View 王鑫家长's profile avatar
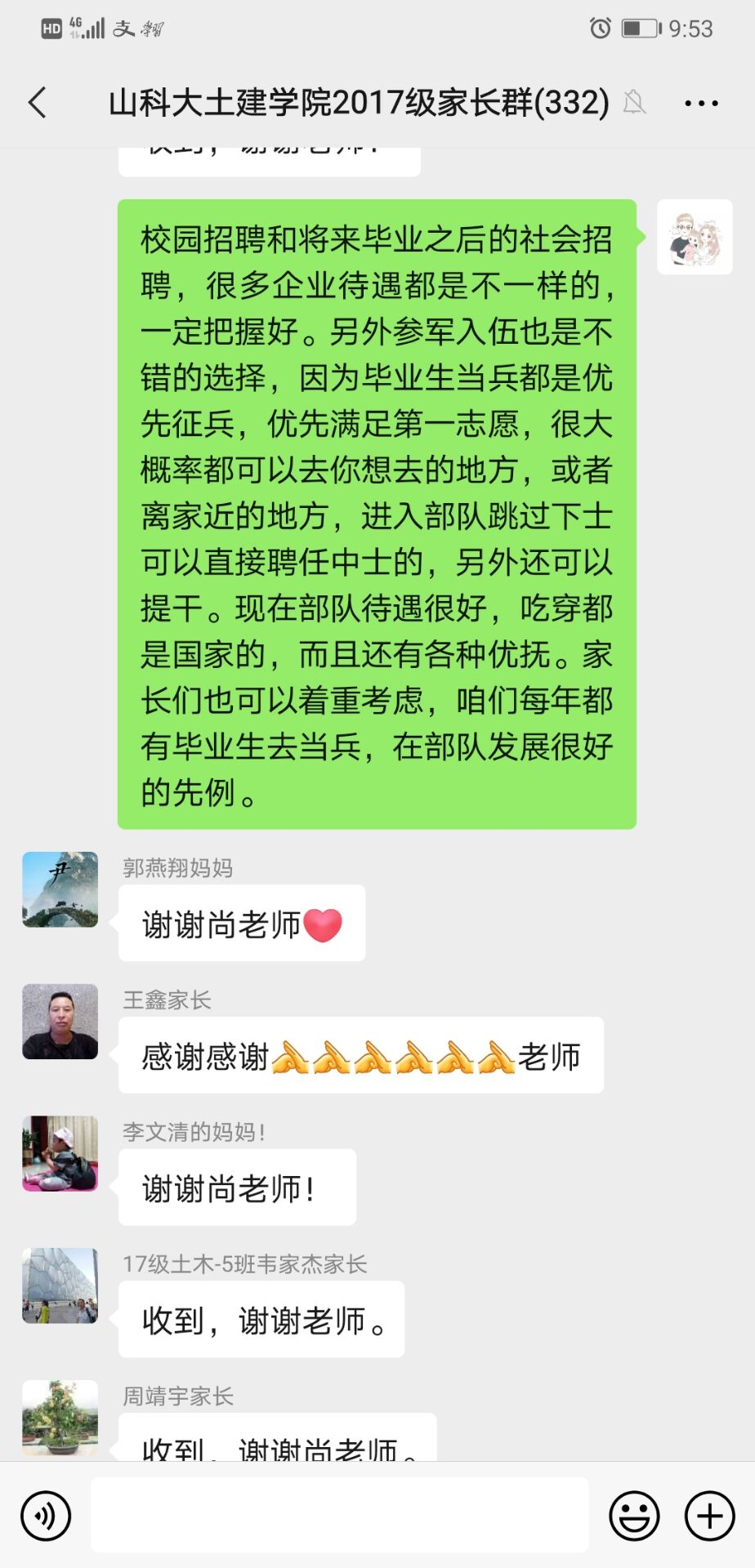The width and height of the screenshot is (755, 1568). tap(60, 1022)
